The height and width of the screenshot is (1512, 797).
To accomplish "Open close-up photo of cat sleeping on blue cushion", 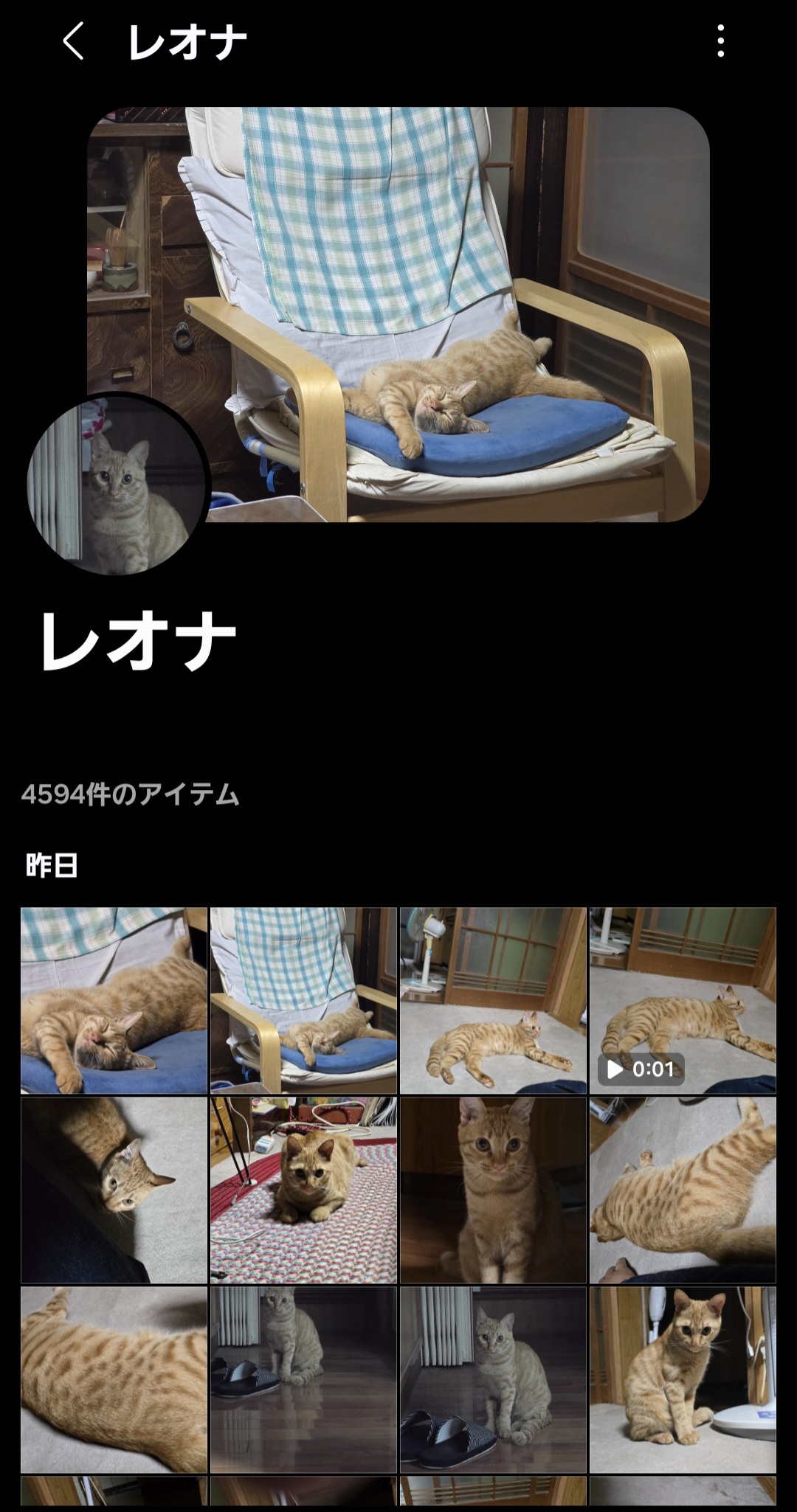I will tap(114, 1000).
